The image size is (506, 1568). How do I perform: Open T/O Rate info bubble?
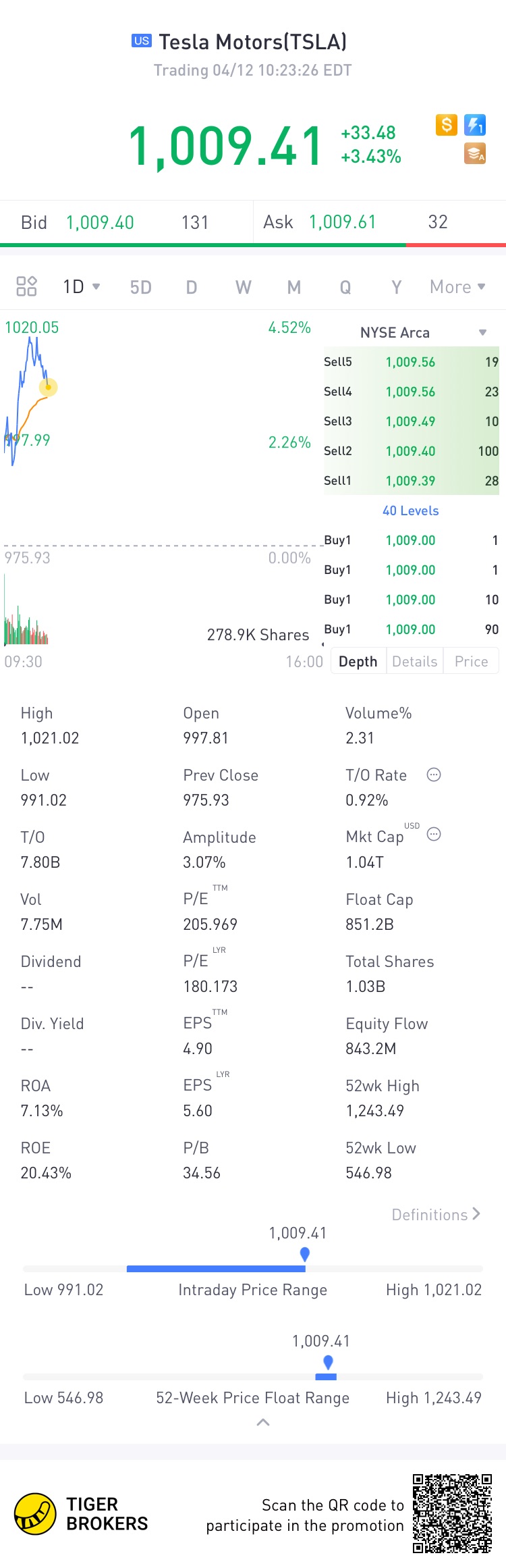coord(434,775)
